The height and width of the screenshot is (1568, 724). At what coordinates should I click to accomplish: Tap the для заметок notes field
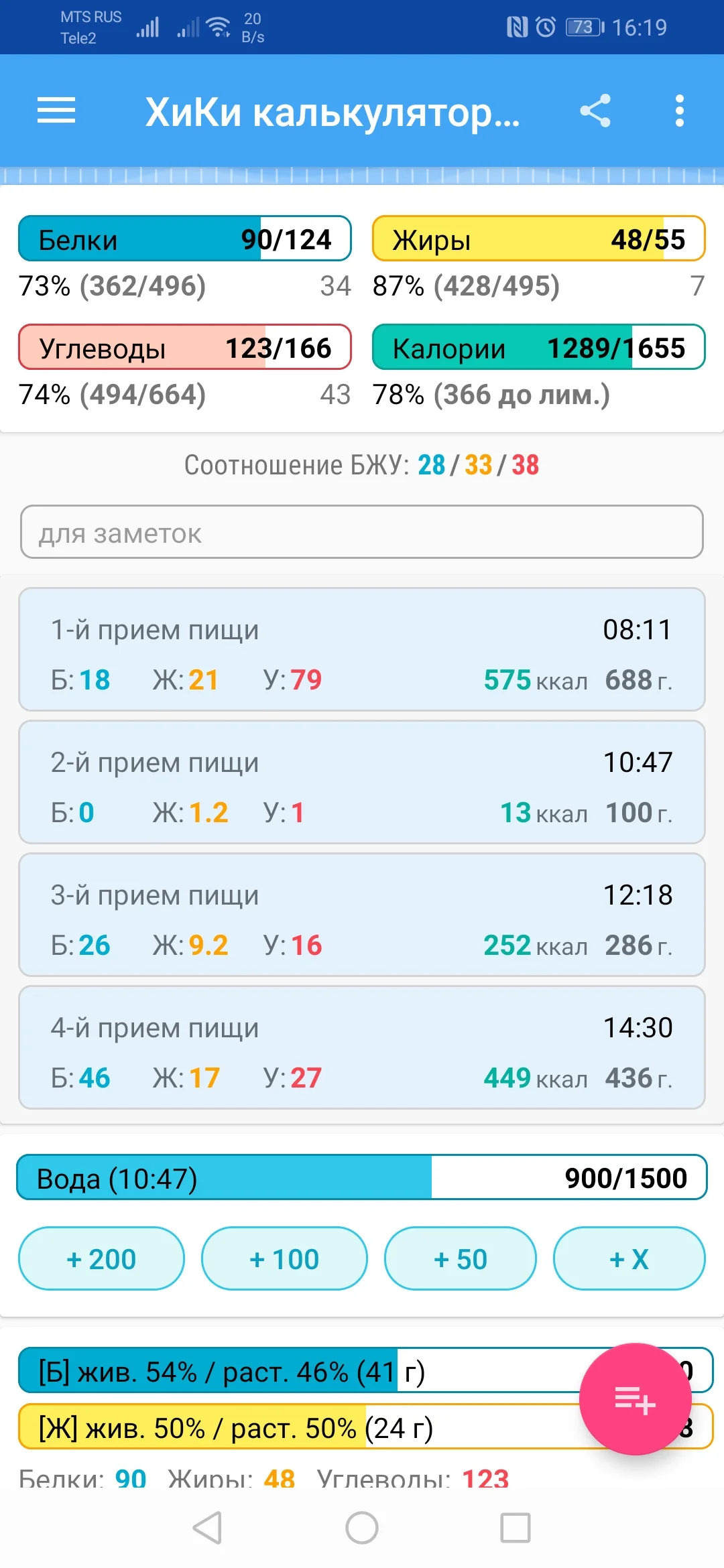click(362, 533)
